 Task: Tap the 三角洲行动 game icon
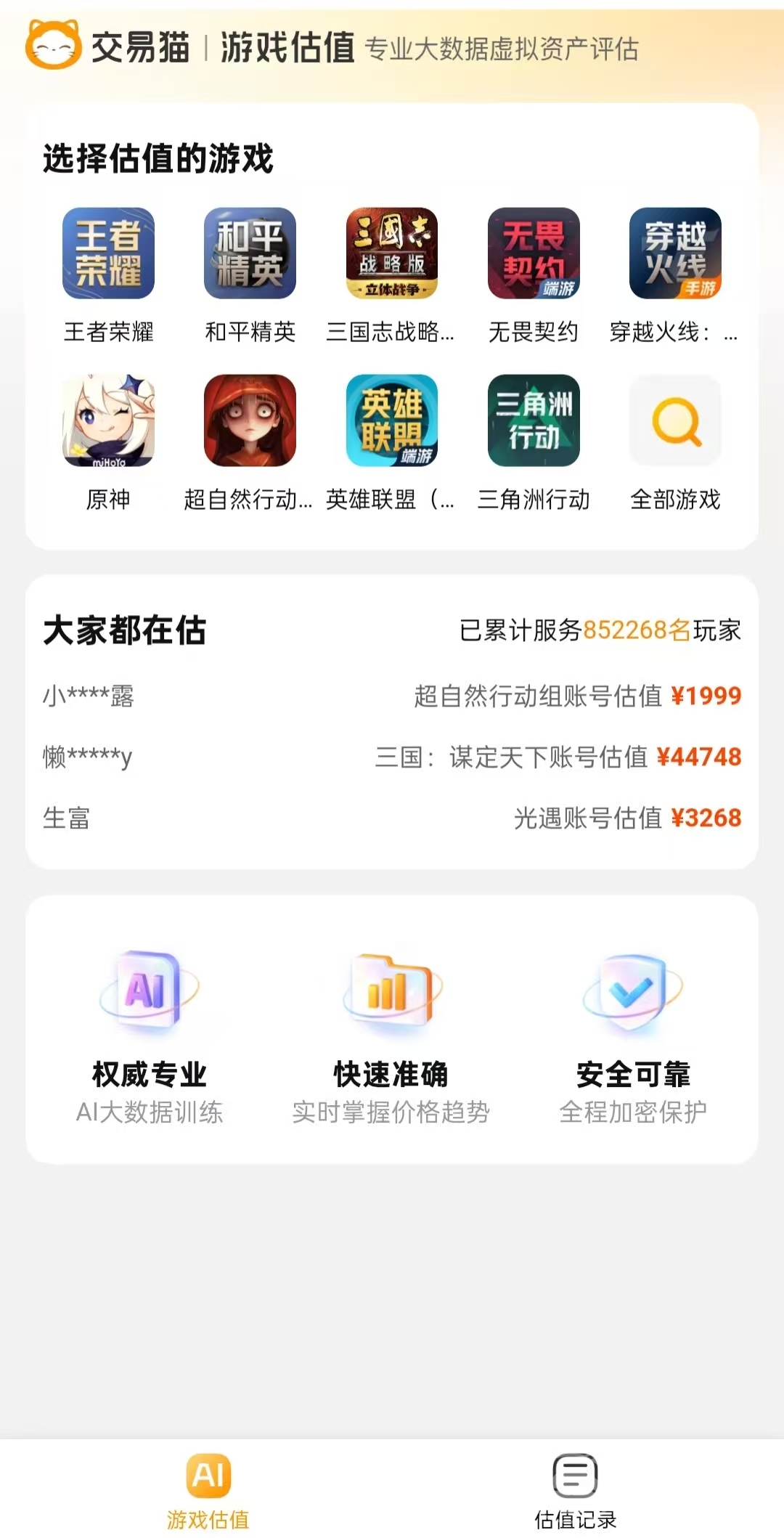click(533, 420)
